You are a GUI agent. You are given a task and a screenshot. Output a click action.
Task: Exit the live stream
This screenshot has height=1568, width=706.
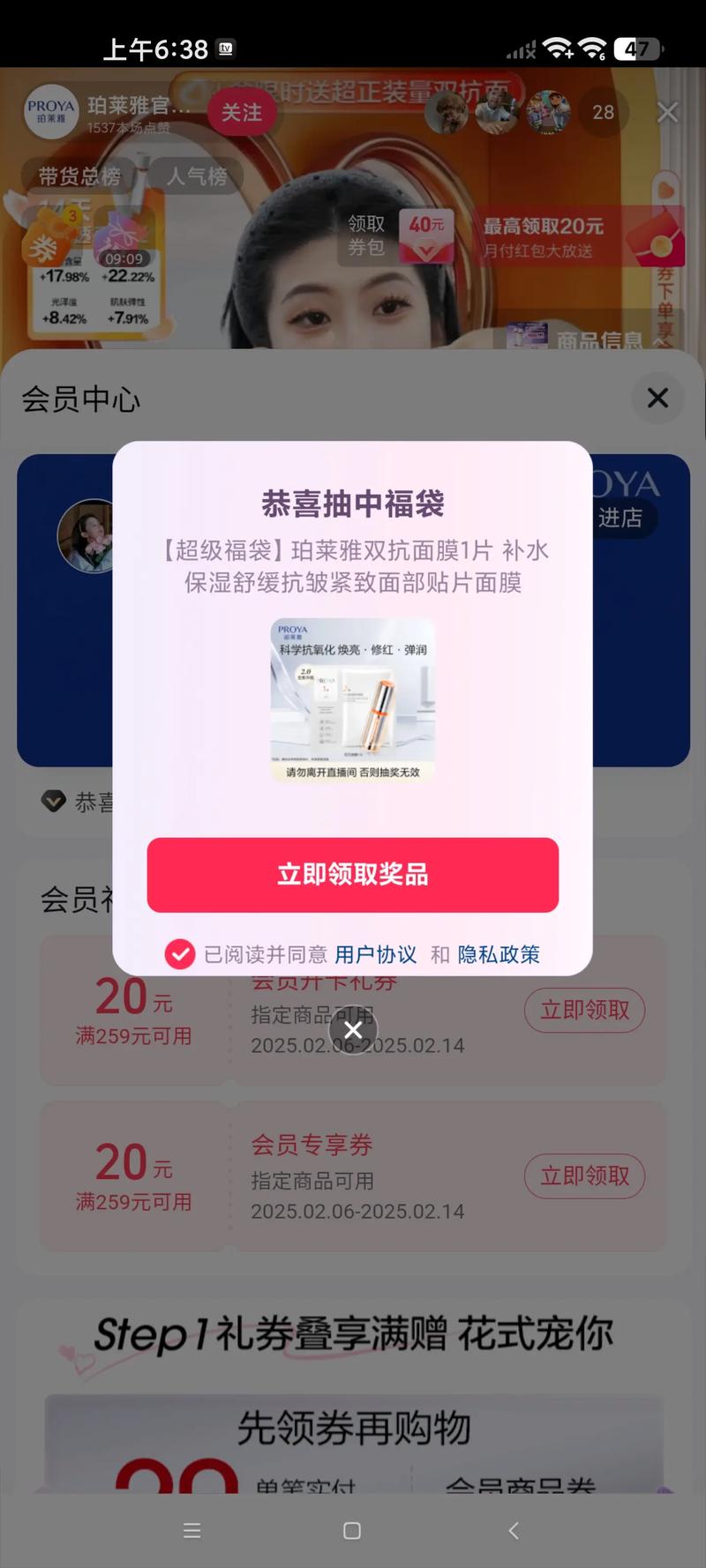(x=668, y=113)
